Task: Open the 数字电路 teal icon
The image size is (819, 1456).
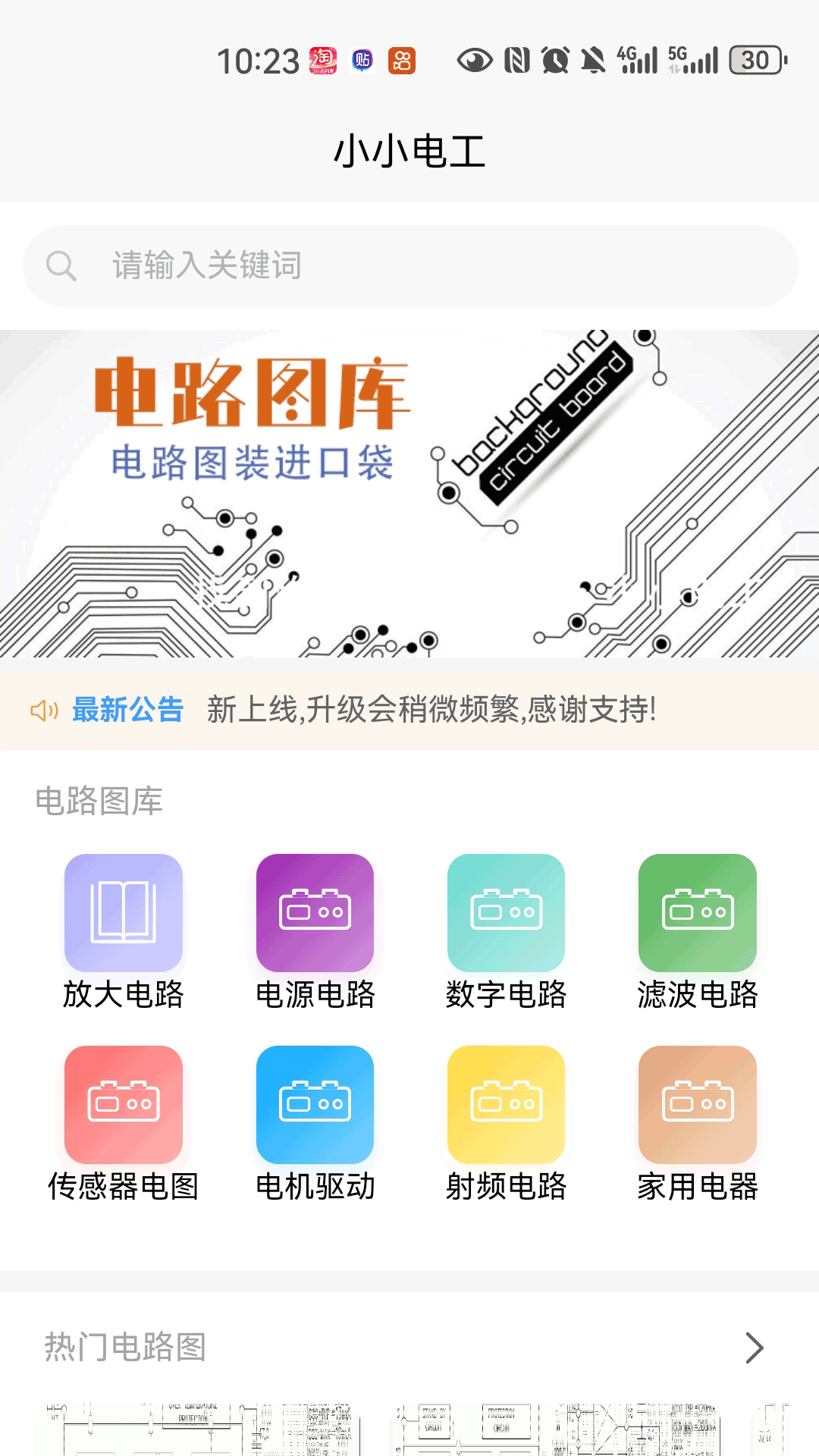Action: point(506,913)
